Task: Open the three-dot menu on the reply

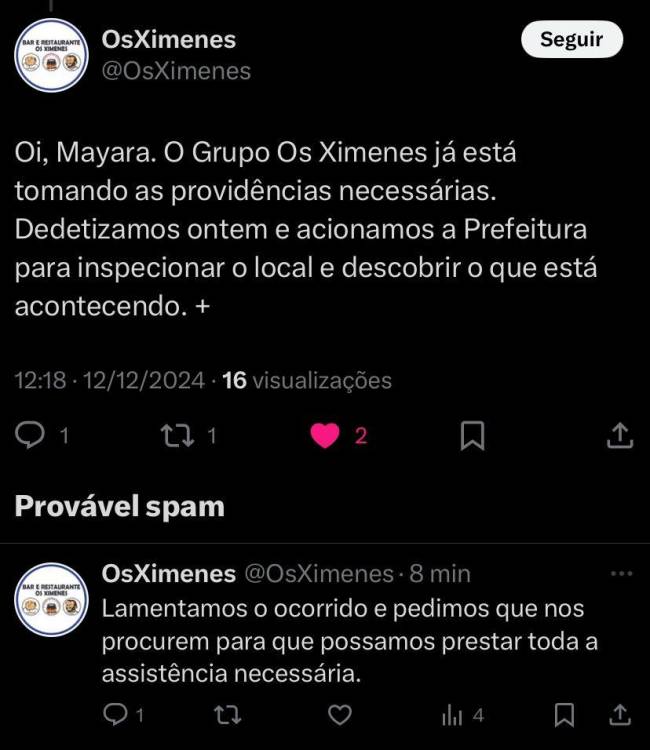Action: pyautogui.click(x=621, y=574)
